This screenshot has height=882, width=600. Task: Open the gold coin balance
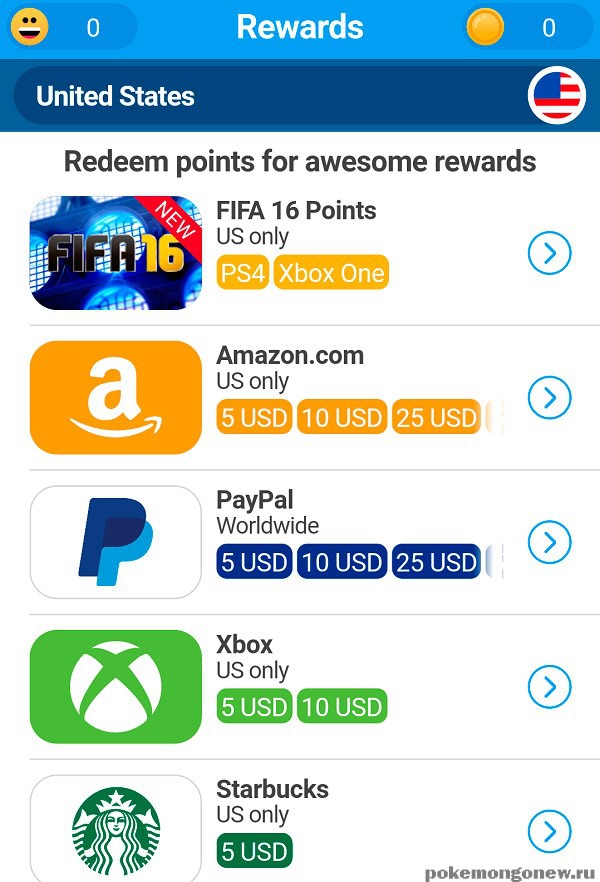(529, 27)
